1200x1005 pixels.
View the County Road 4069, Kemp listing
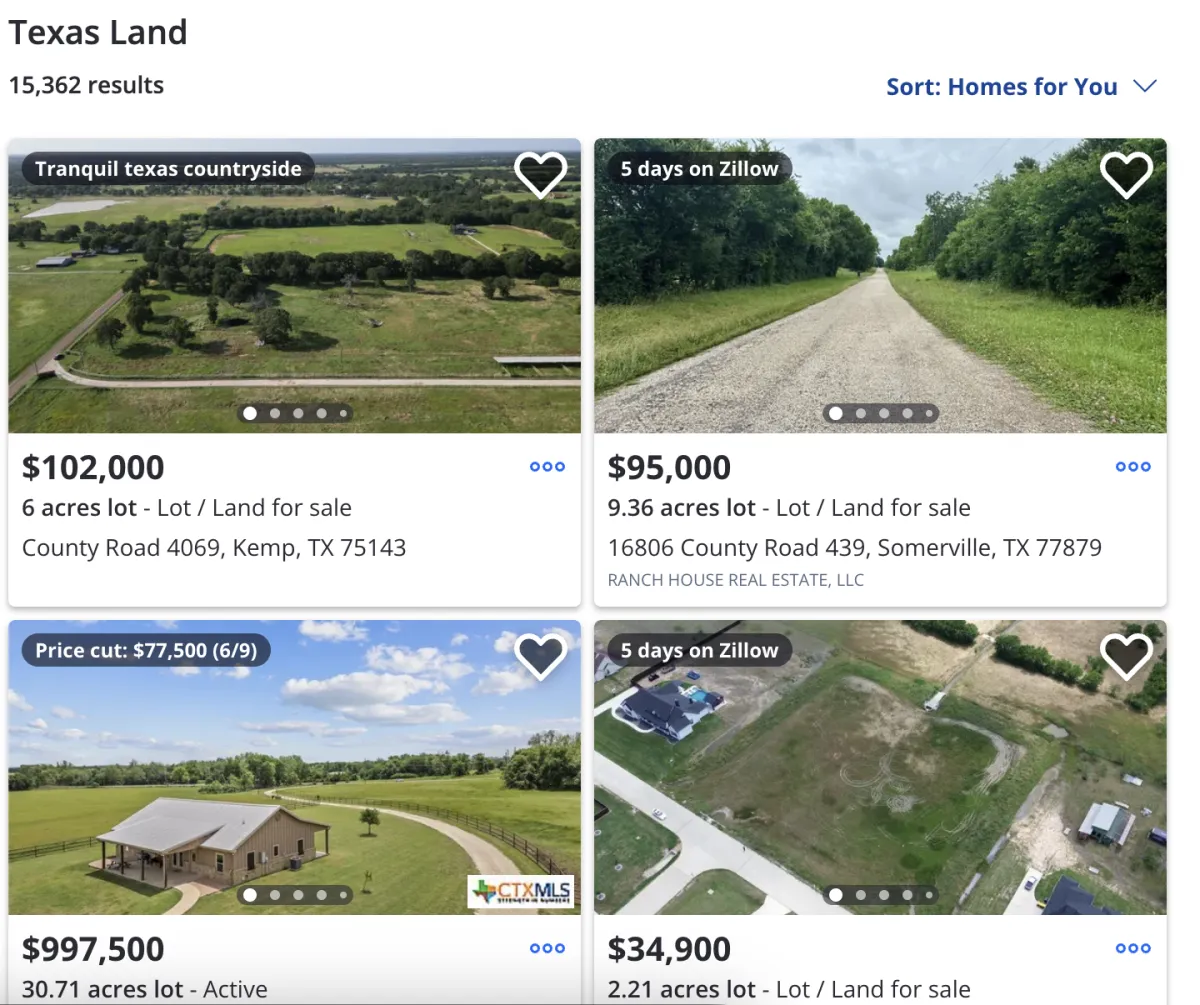coord(214,548)
